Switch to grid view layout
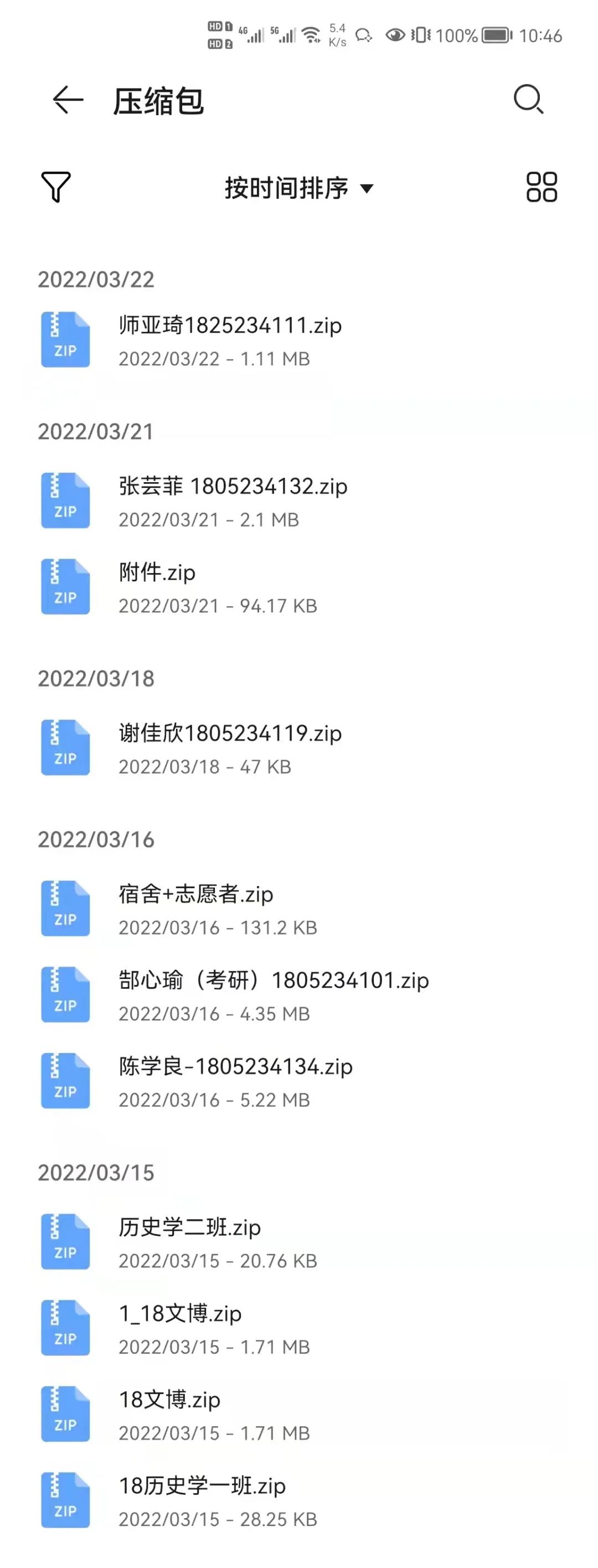The image size is (598, 1568). (x=541, y=186)
